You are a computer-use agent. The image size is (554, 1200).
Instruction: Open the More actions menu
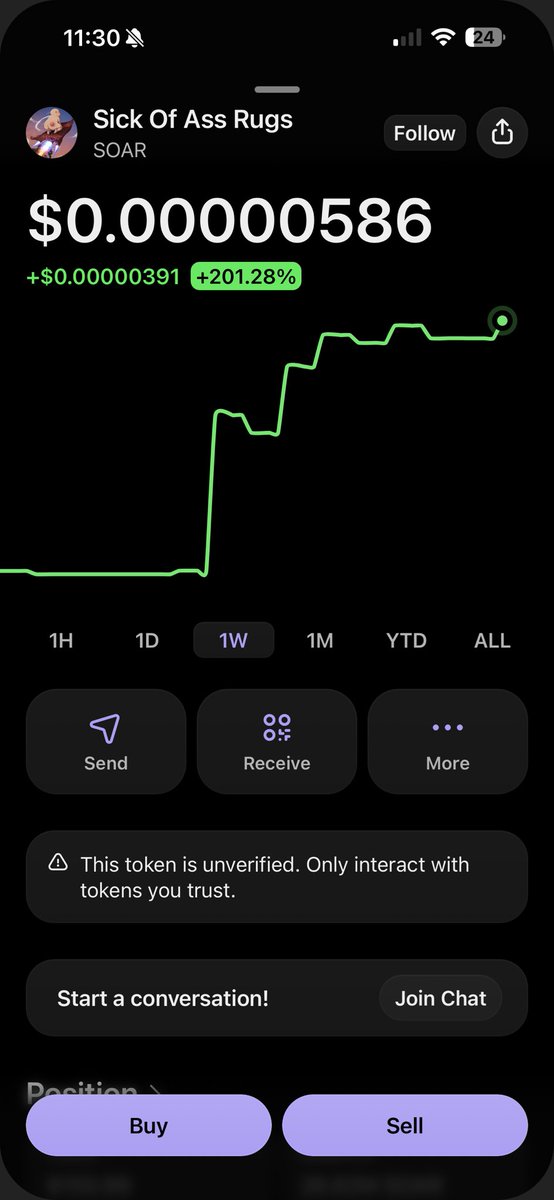pyautogui.click(x=448, y=742)
